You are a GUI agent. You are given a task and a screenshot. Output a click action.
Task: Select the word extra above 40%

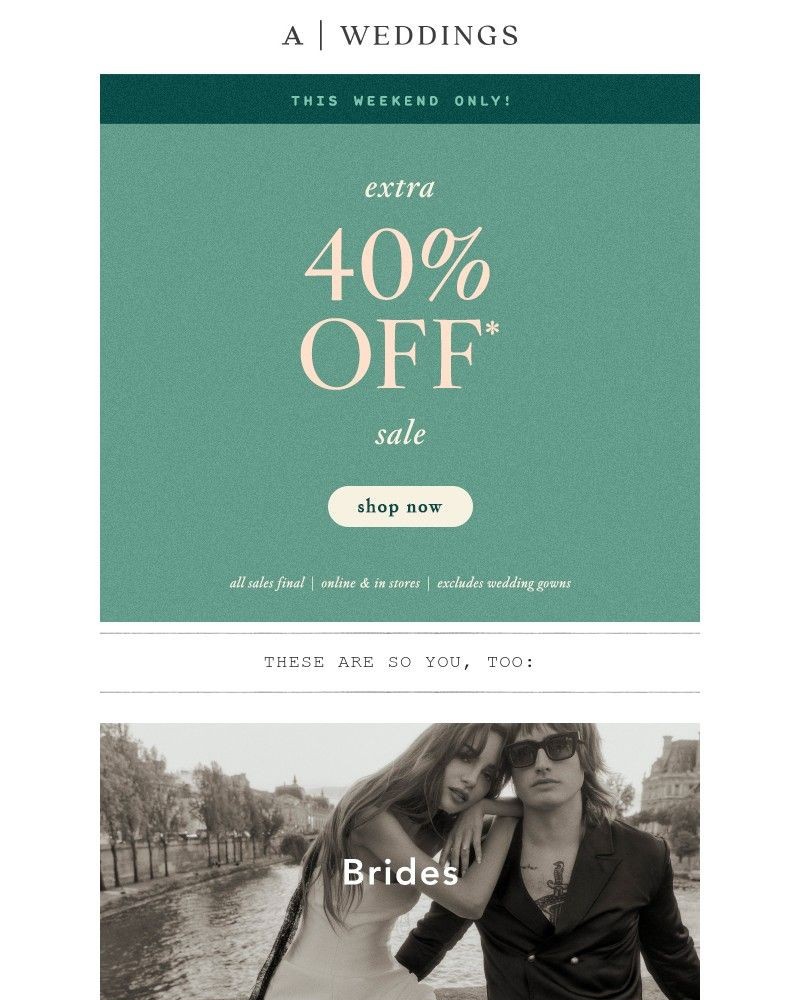400,186
